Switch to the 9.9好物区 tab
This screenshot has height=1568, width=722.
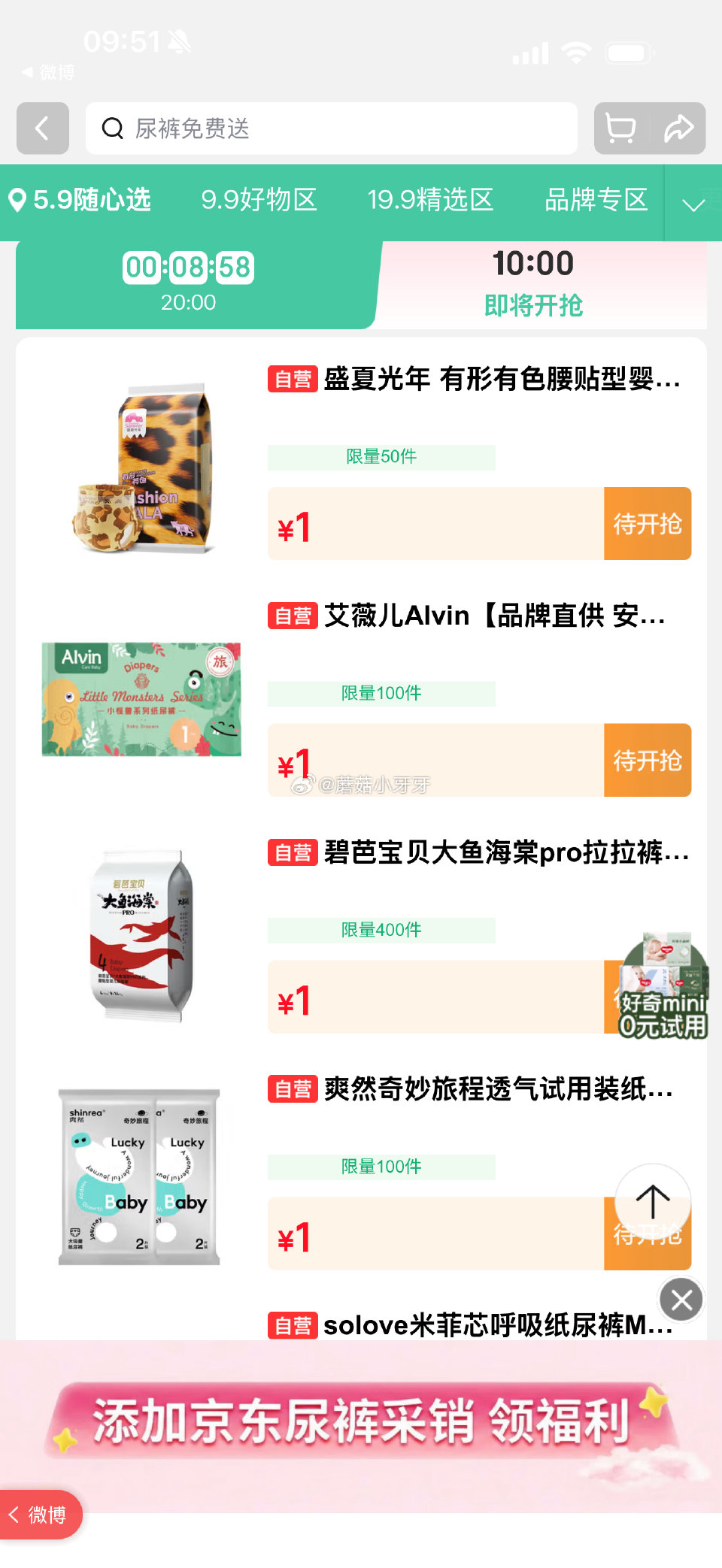pyautogui.click(x=259, y=201)
